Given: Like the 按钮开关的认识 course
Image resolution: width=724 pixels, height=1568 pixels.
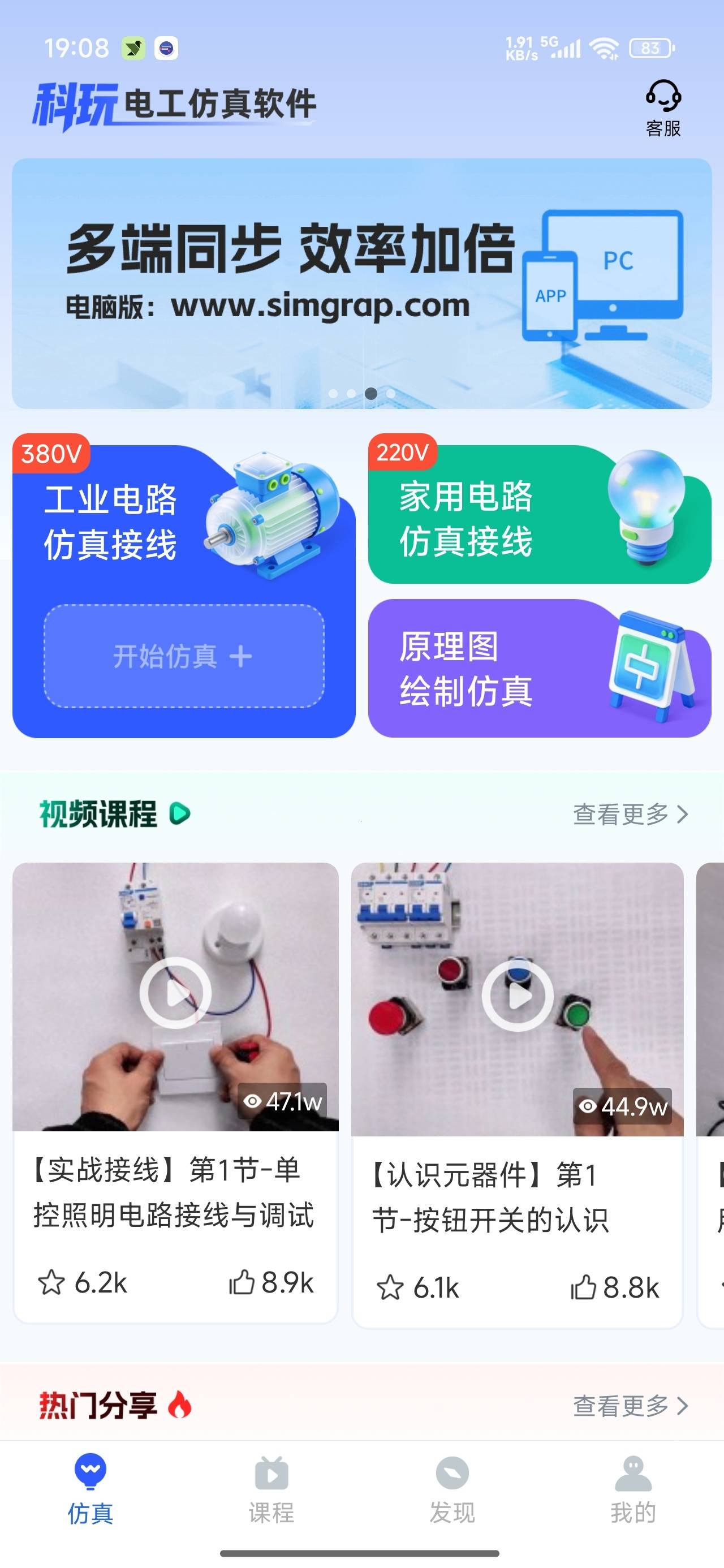Looking at the screenshot, I should click(583, 1287).
